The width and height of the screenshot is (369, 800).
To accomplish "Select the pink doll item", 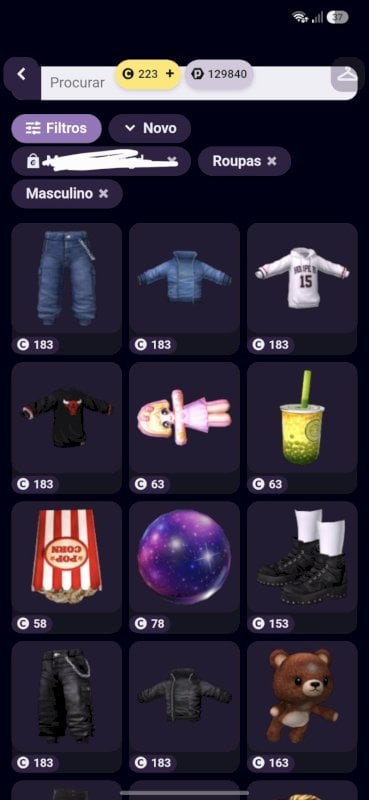I will [184, 428].
